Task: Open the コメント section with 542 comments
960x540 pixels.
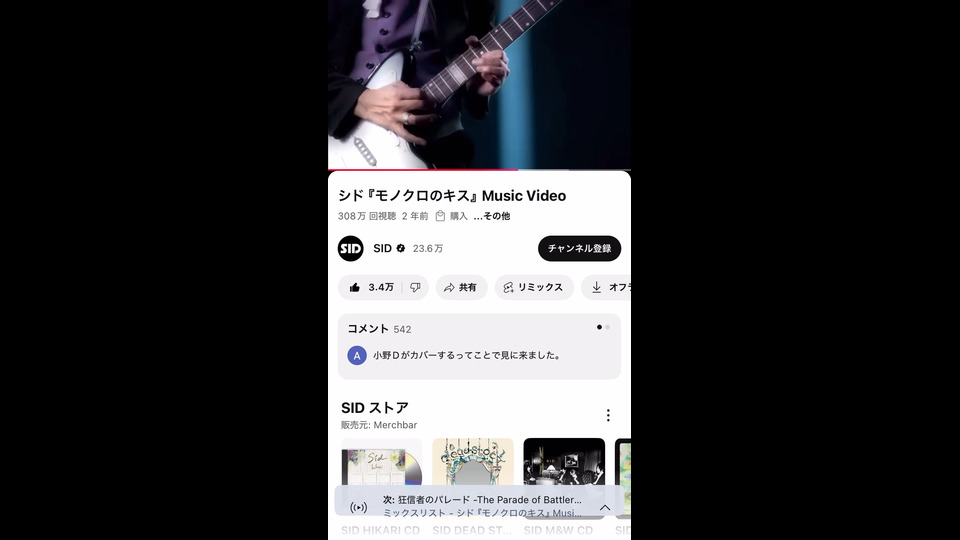Action: coord(479,346)
